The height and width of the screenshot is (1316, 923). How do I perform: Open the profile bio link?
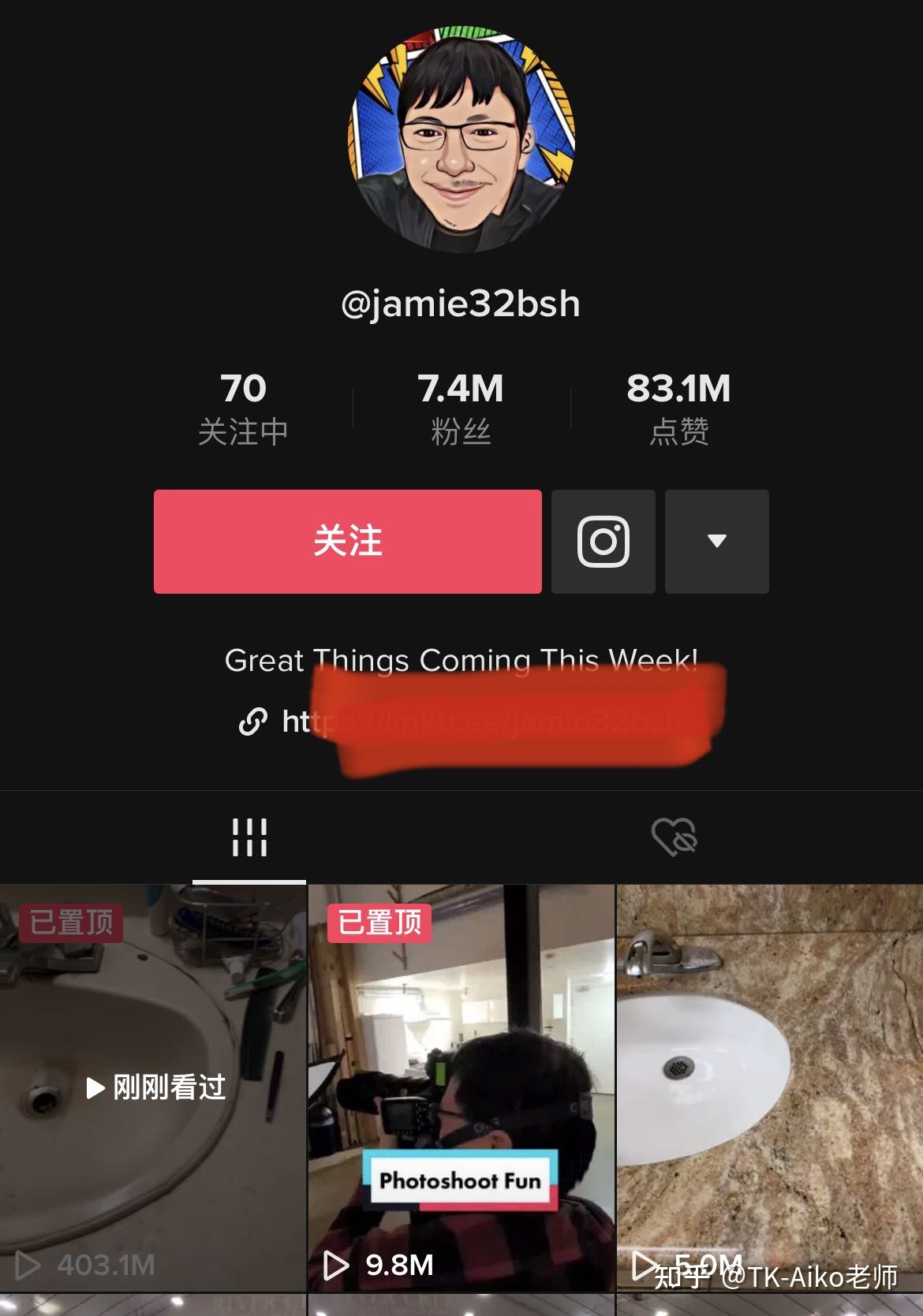[x=473, y=721]
